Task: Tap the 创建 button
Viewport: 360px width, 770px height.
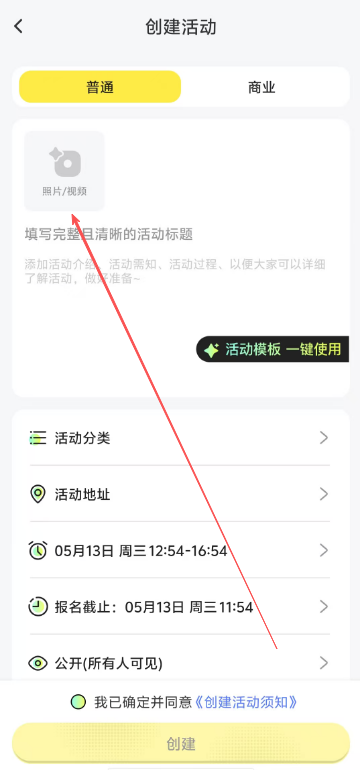Action: pos(181,743)
